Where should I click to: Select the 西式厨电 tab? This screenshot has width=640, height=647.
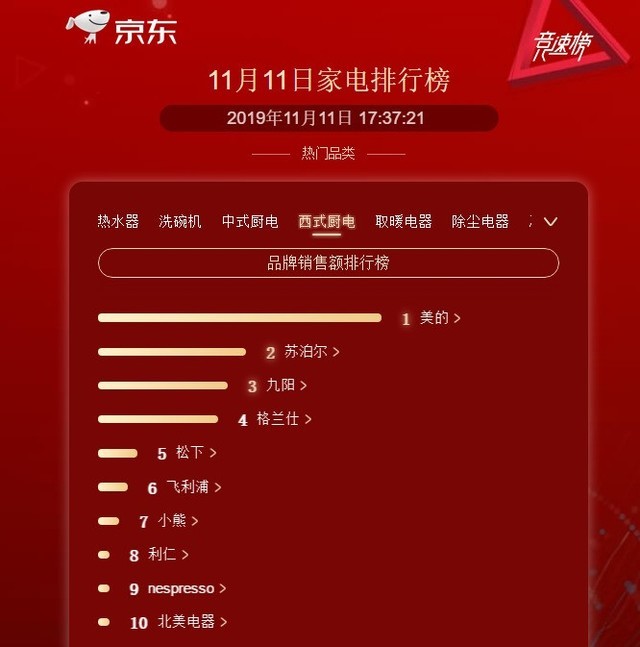point(326,221)
